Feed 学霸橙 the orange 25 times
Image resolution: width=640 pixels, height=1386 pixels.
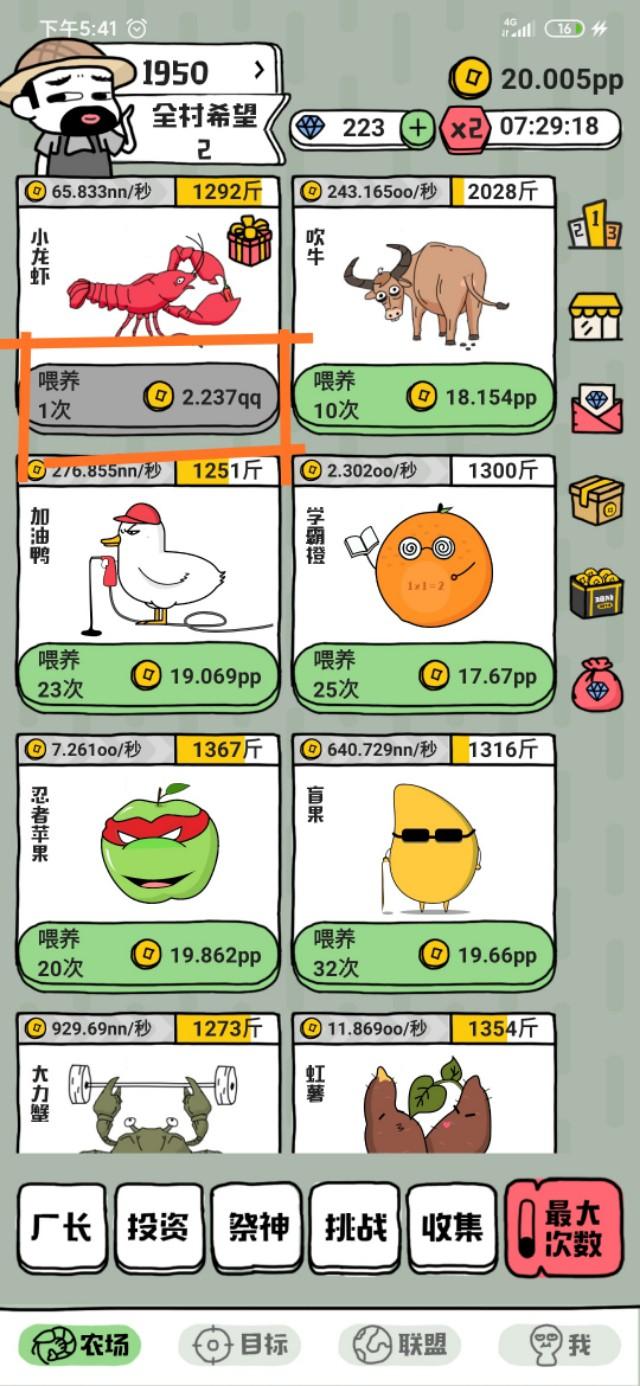pyautogui.click(x=424, y=677)
